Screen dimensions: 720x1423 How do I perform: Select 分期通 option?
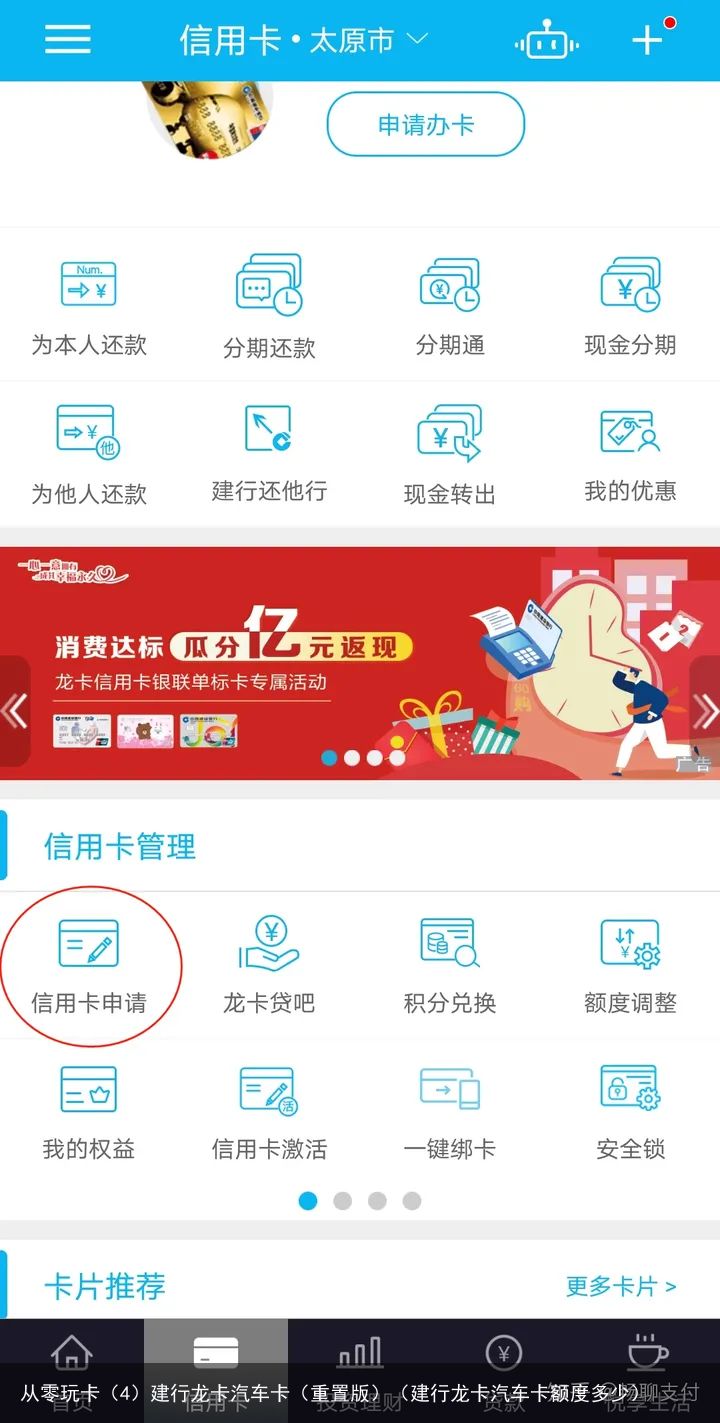tap(450, 307)
